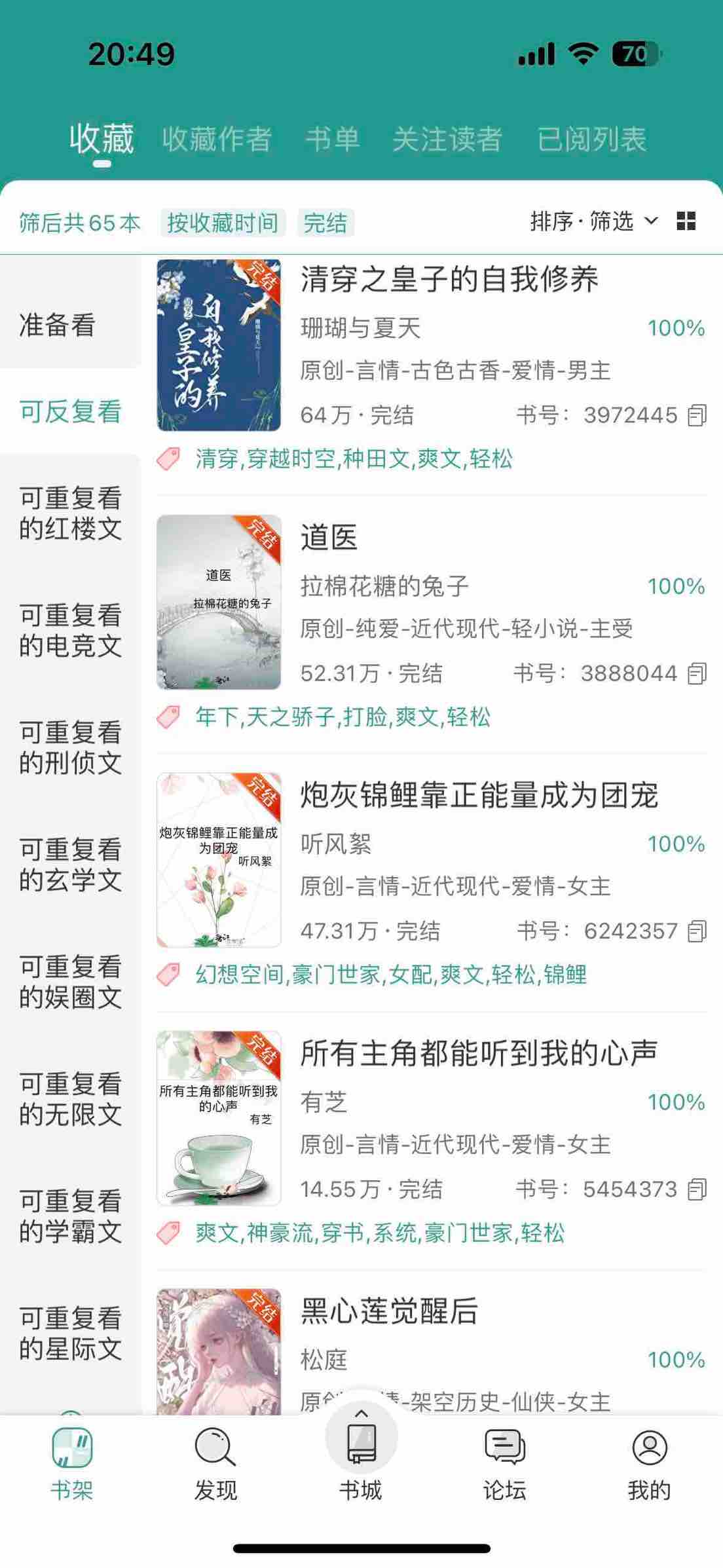
Task: Expand the 排序·筛选 dropdown
Action: point(594,221)
